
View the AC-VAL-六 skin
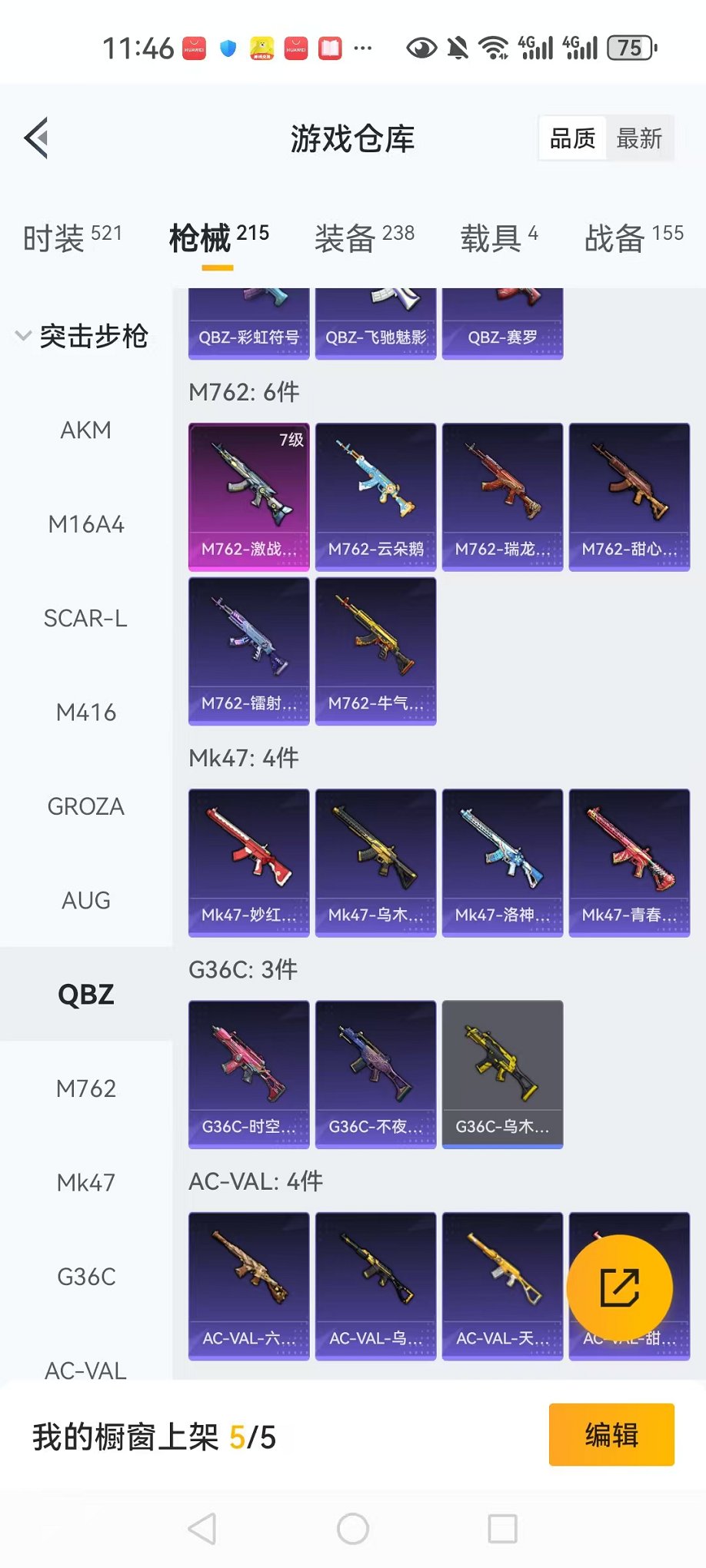coord(248,1286)
